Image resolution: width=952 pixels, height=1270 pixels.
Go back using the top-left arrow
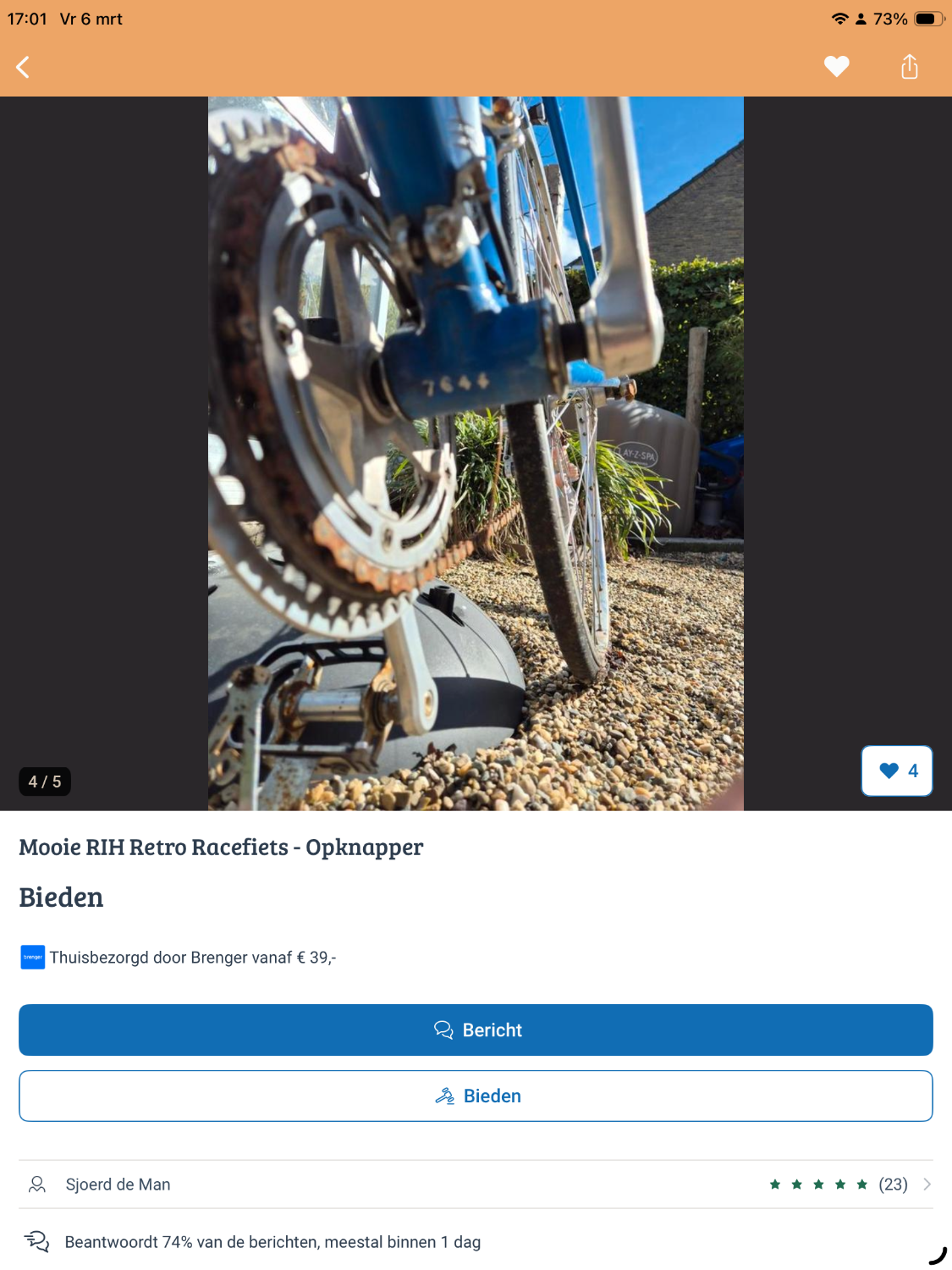24,67
